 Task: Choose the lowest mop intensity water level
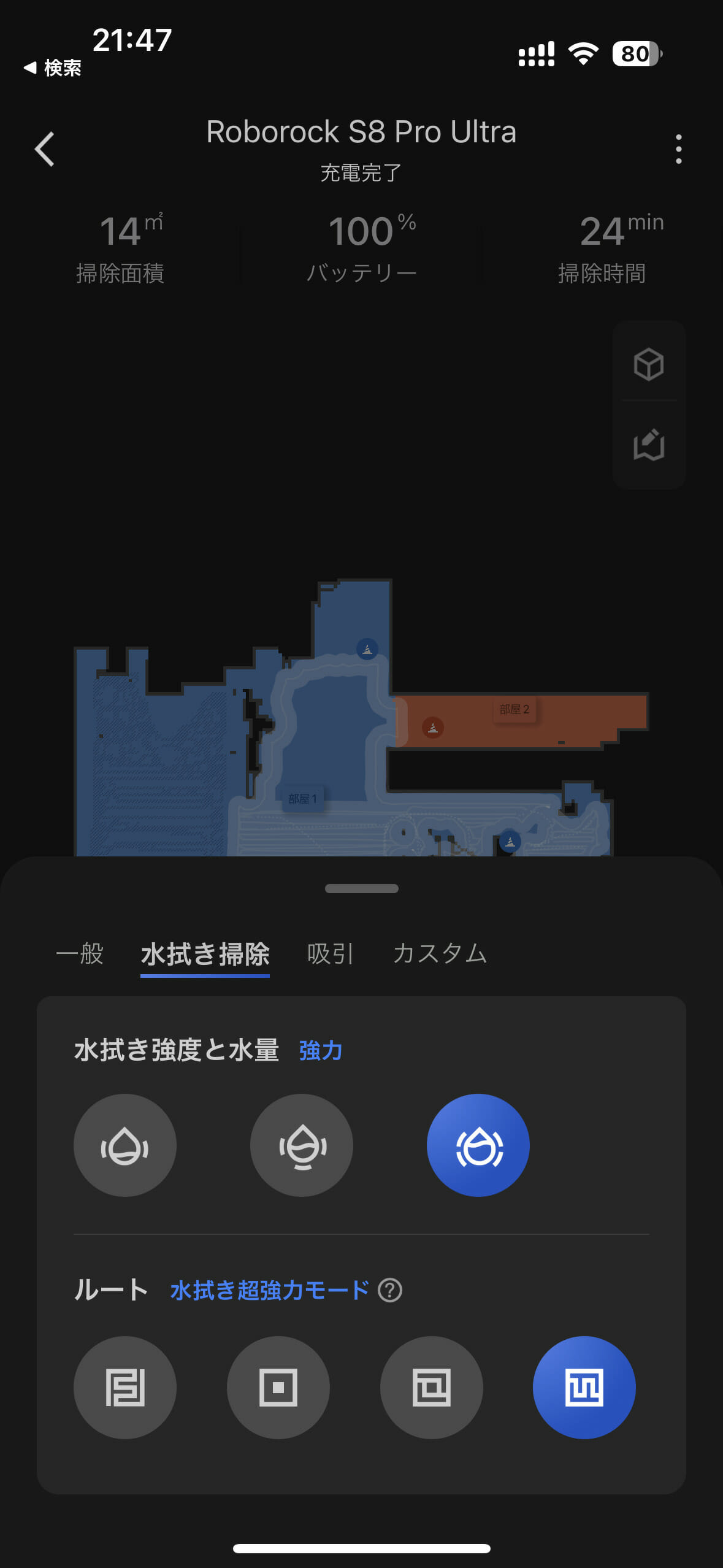tap(125, 1145)
